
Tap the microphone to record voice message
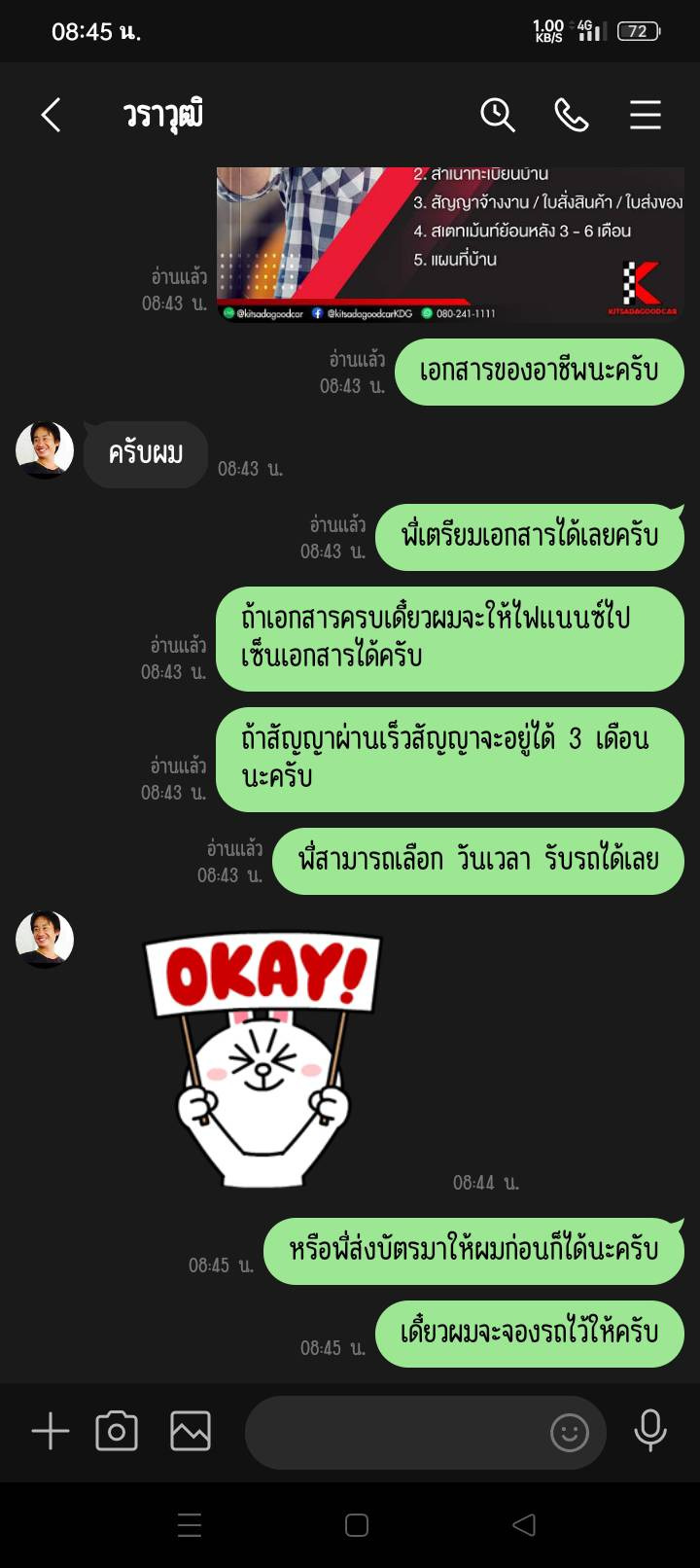click(x=650, y=1431)
